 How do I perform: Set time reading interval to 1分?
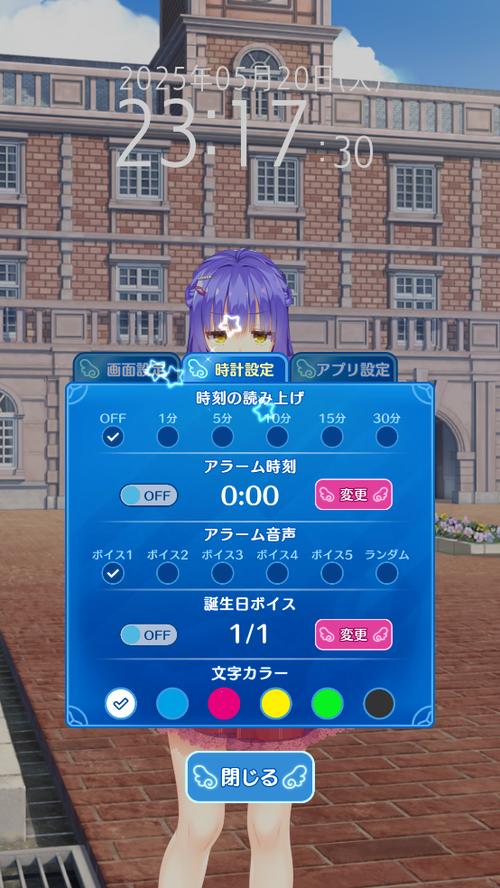click(x=168, y=437)
